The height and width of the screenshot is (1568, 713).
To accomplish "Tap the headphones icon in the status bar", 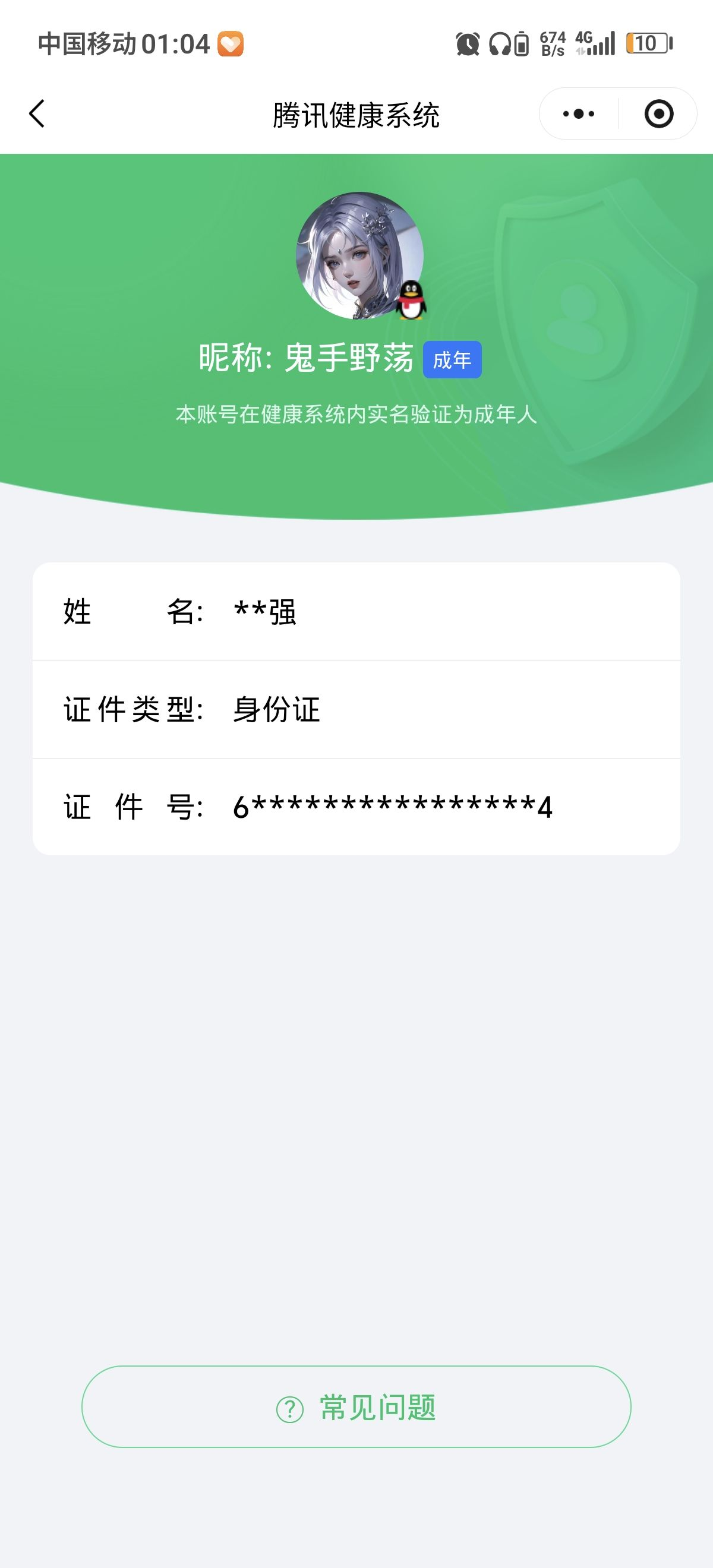I will click(500, 44).
